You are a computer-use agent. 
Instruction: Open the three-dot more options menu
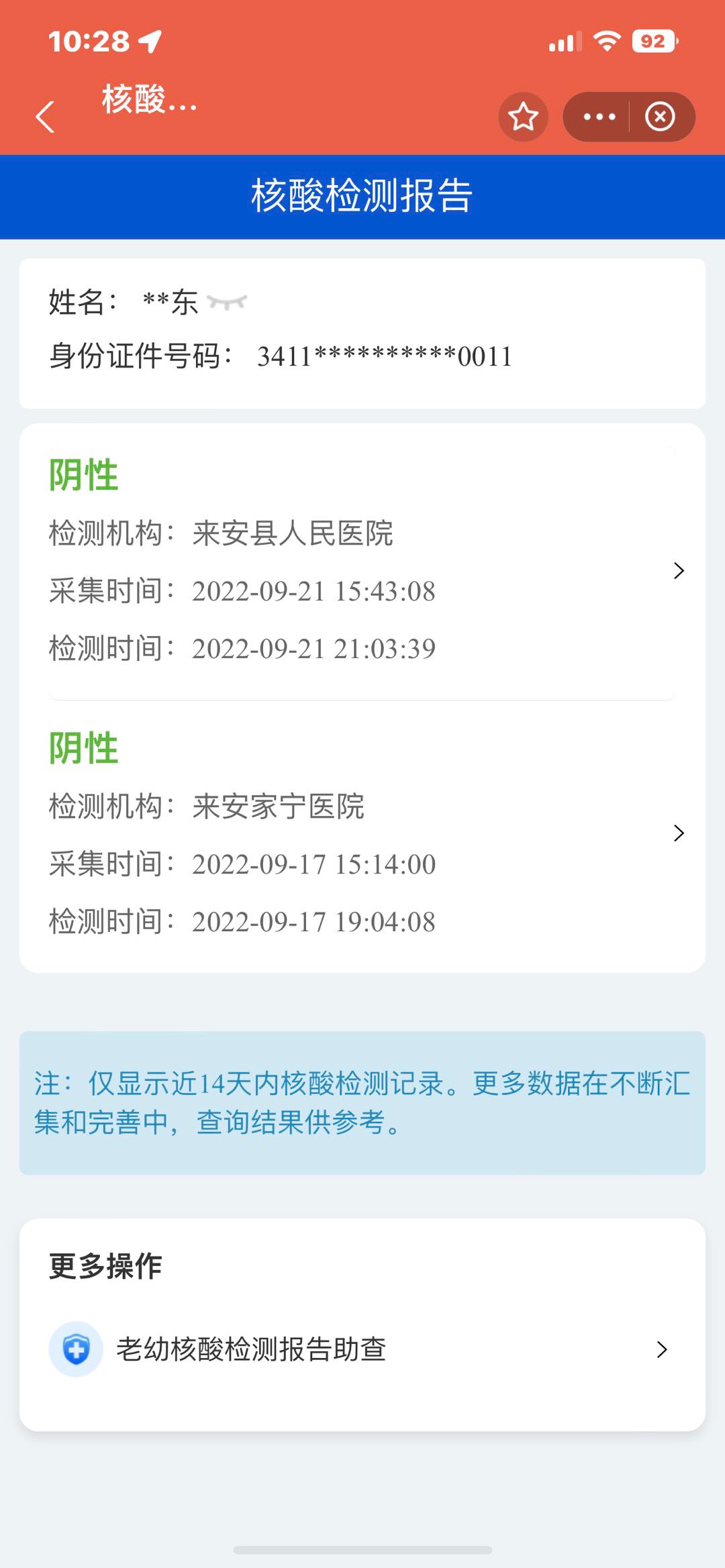[x=599, y=117]
